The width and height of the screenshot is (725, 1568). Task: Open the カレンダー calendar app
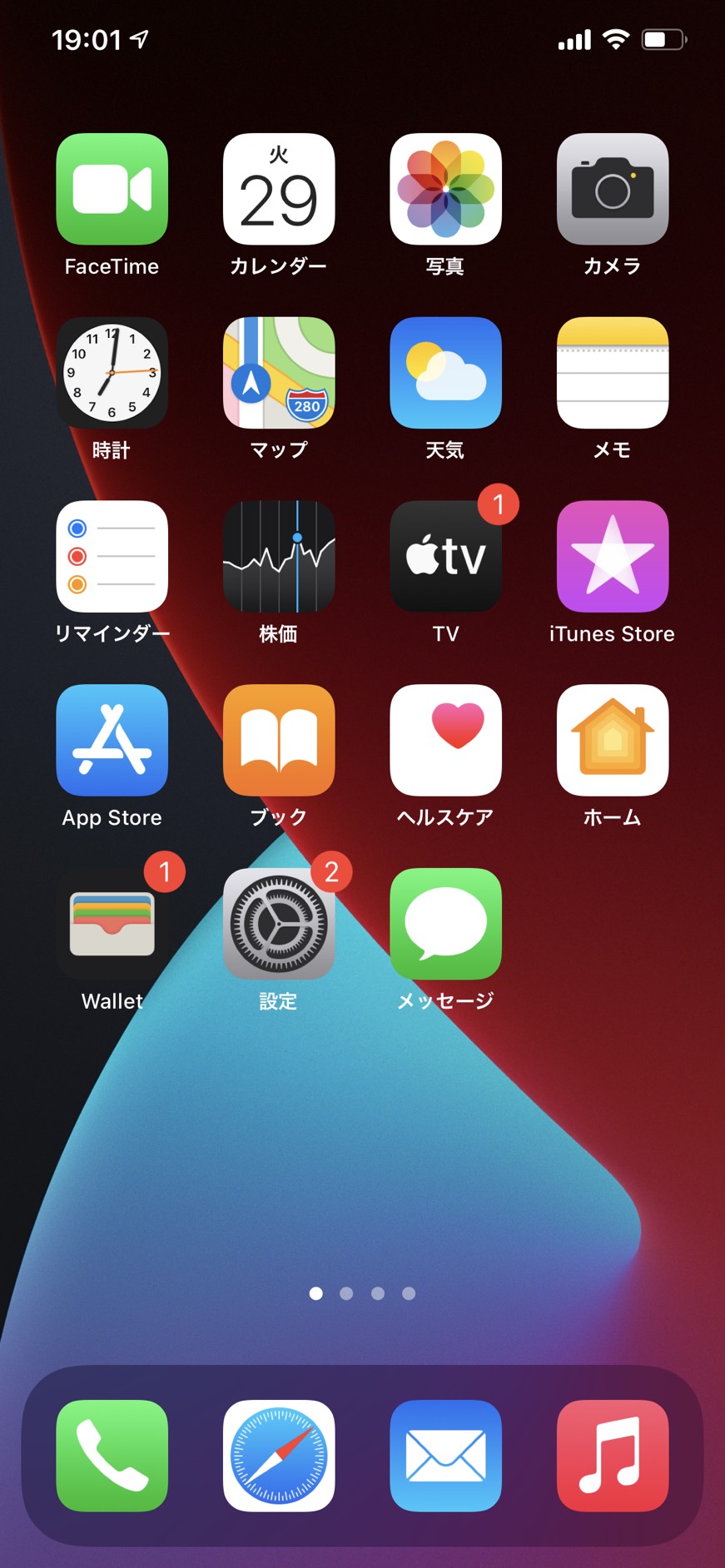coord(279,189)
